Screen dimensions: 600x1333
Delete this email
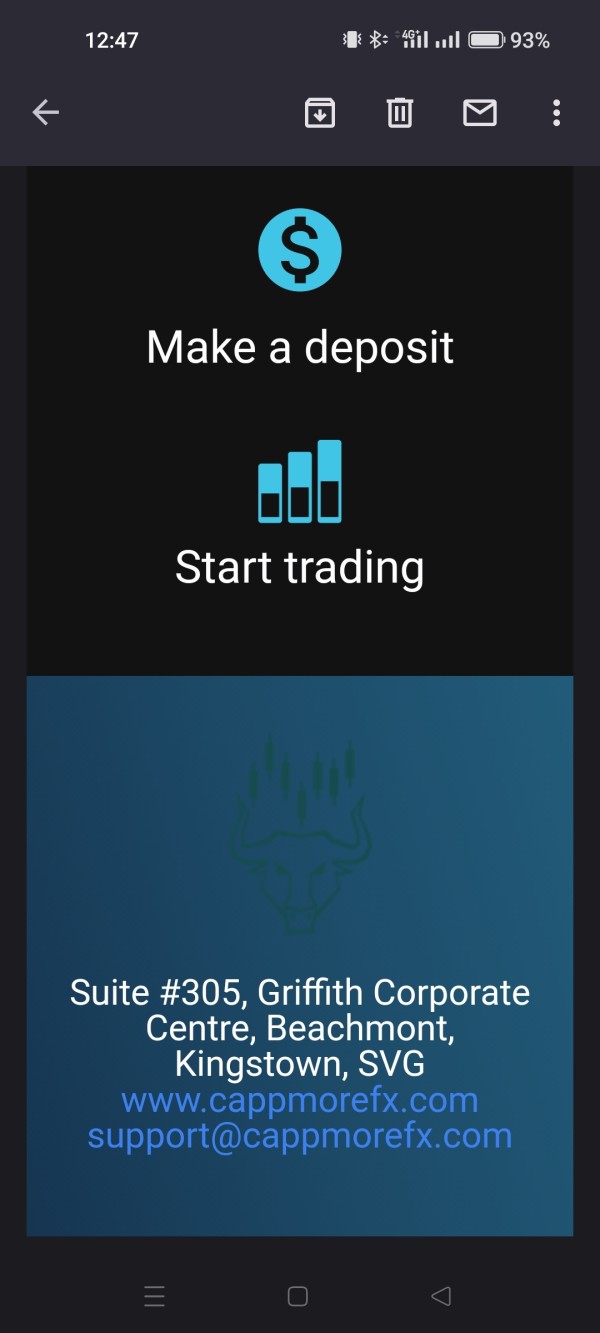click(x=400, y=113)
